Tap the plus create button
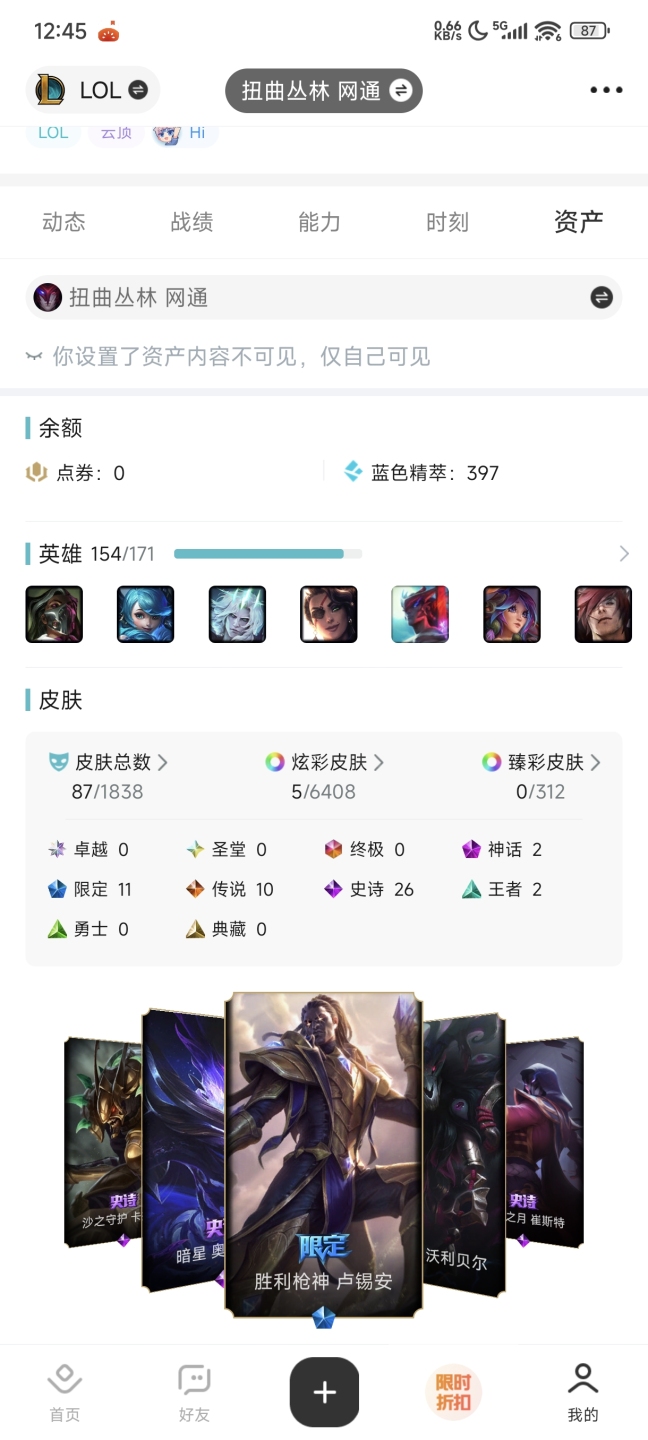The height and width of the screenshot is (1440, 648). click(x=324, y=1392)
